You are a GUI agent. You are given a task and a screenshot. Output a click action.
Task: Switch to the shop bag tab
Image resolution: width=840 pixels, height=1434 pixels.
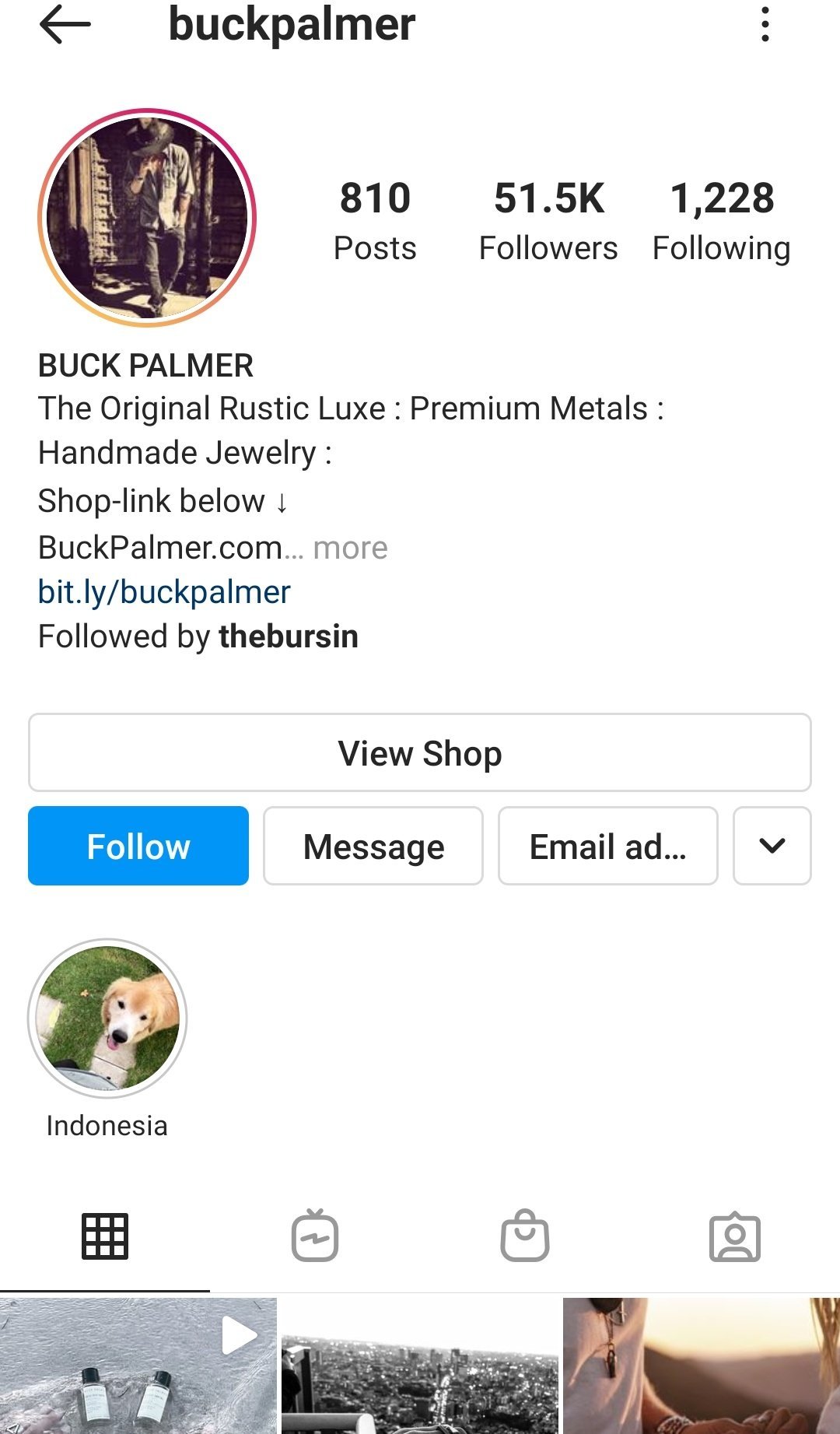525,1236
